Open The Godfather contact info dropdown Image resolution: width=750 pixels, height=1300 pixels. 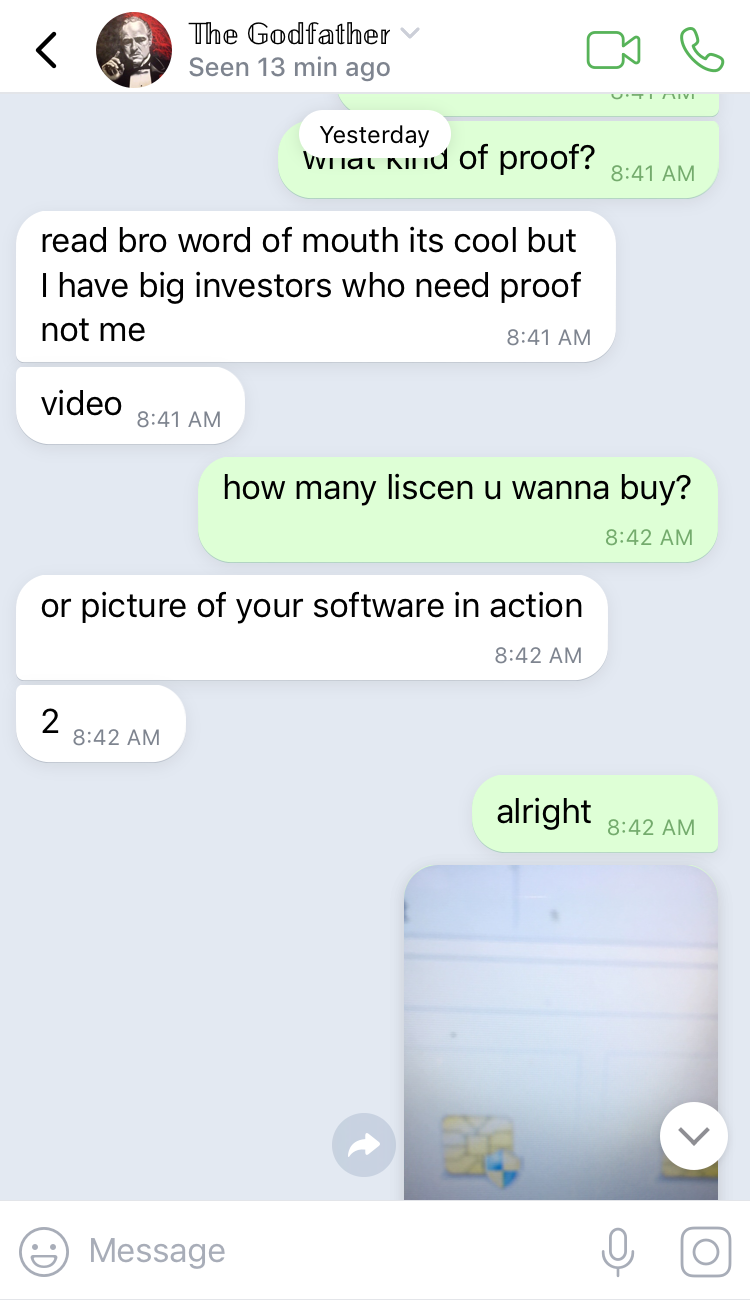[x=409, y=34]
